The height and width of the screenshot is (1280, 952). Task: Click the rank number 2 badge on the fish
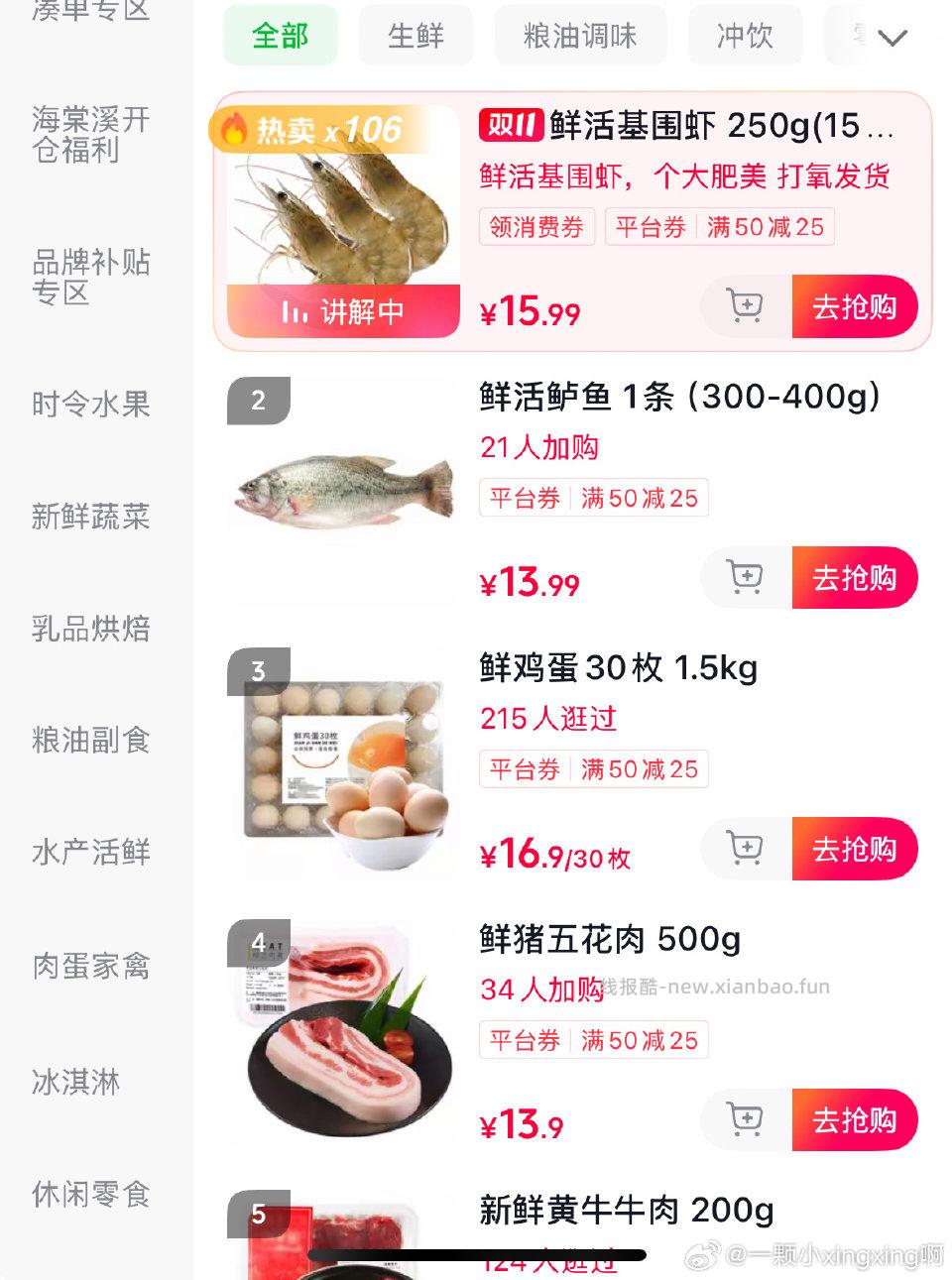(x=258, y=401)
